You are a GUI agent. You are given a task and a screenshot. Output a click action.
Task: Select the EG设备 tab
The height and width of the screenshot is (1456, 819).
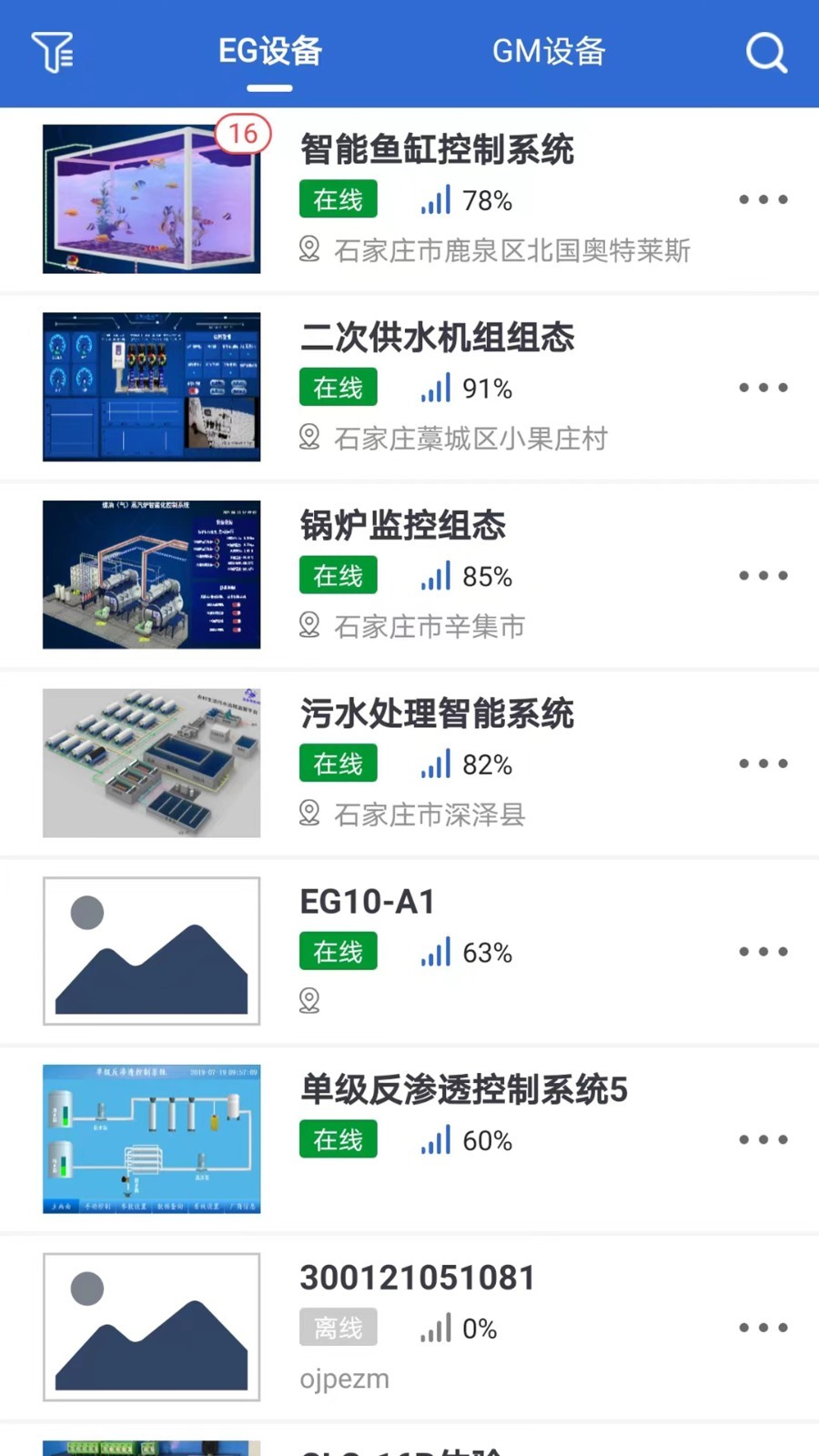click(270, 51)
